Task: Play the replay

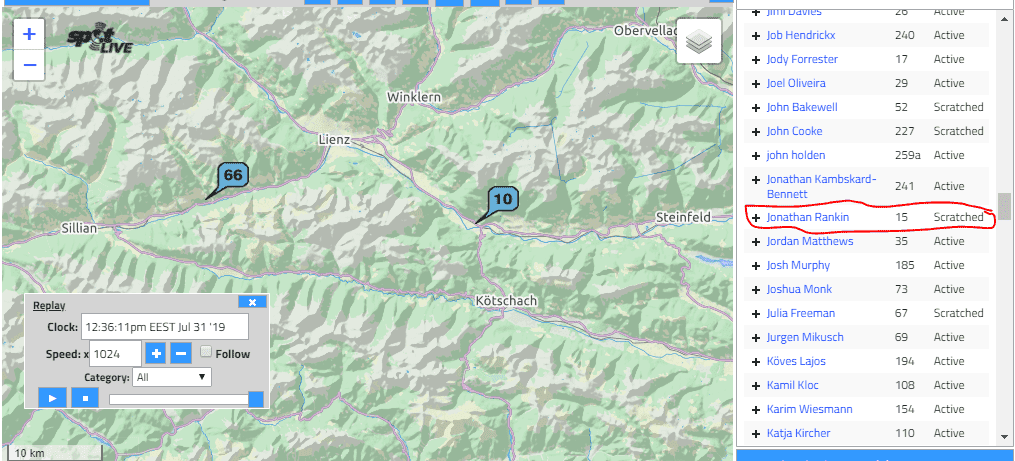Action: click(52, 398)
